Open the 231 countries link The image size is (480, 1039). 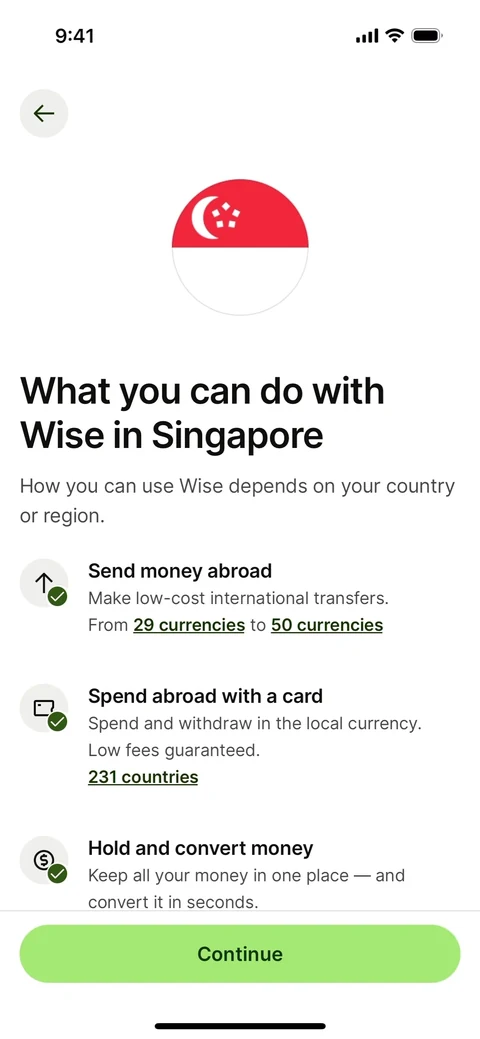[x=143, y=777]
